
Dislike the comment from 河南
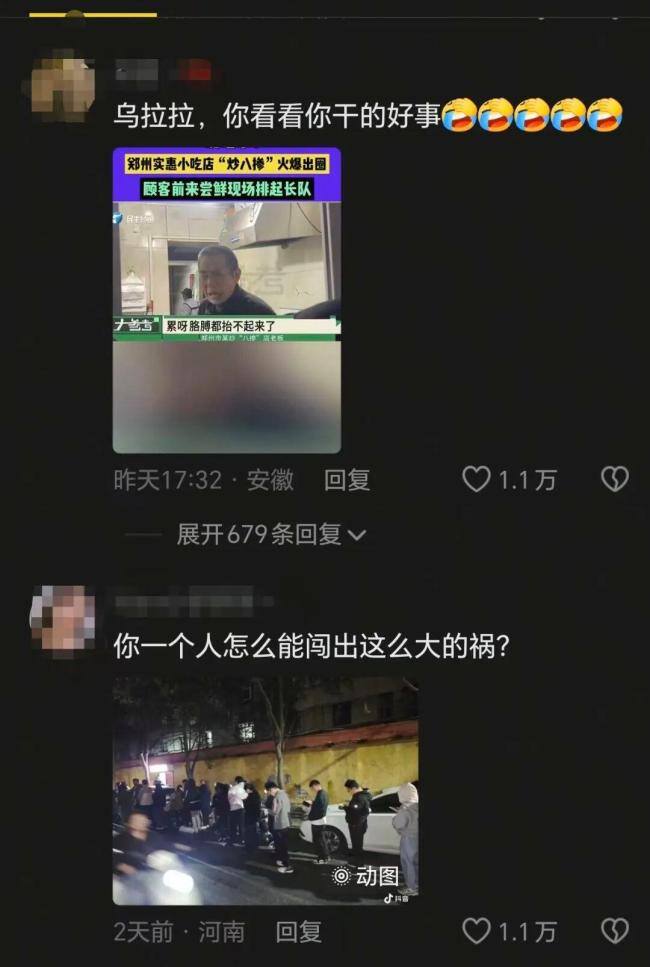(614, 932)
